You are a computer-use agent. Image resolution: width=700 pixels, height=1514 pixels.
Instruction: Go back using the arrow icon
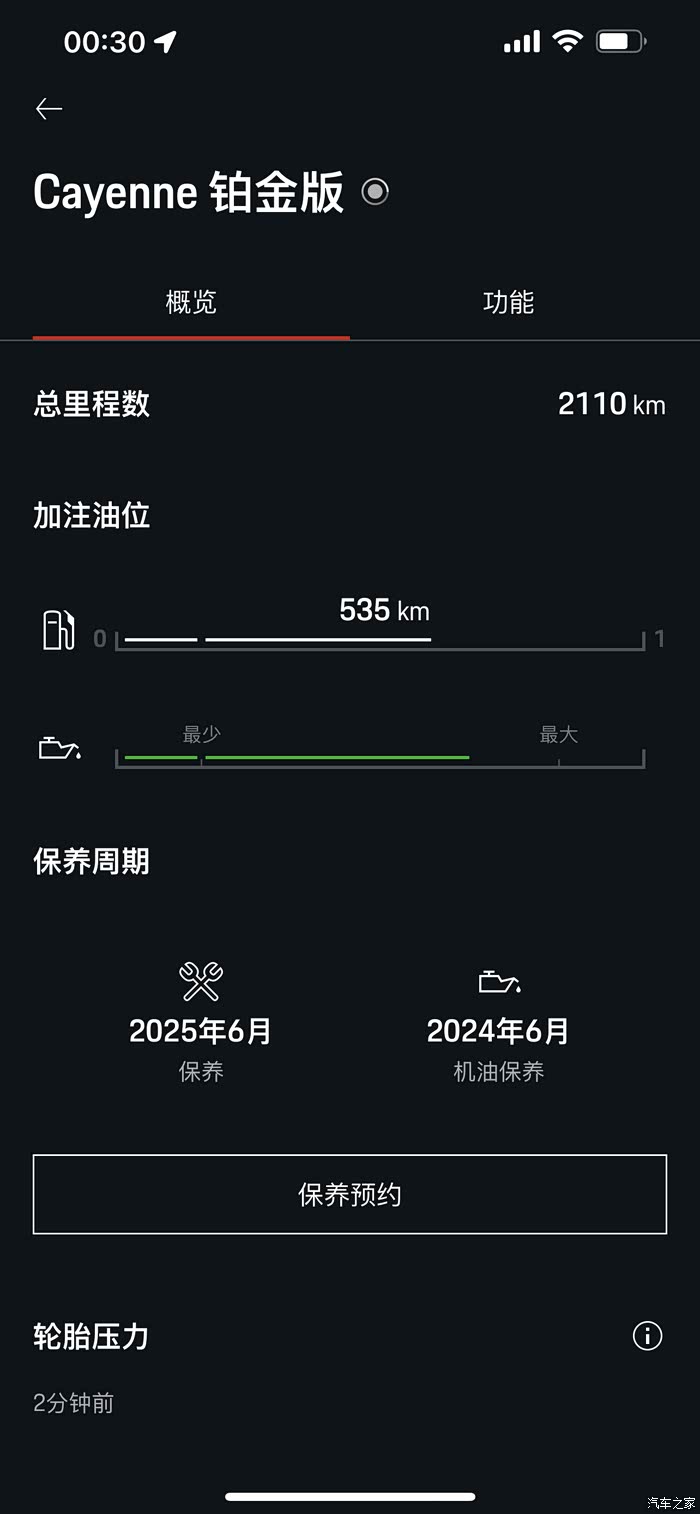pos(49,109)
